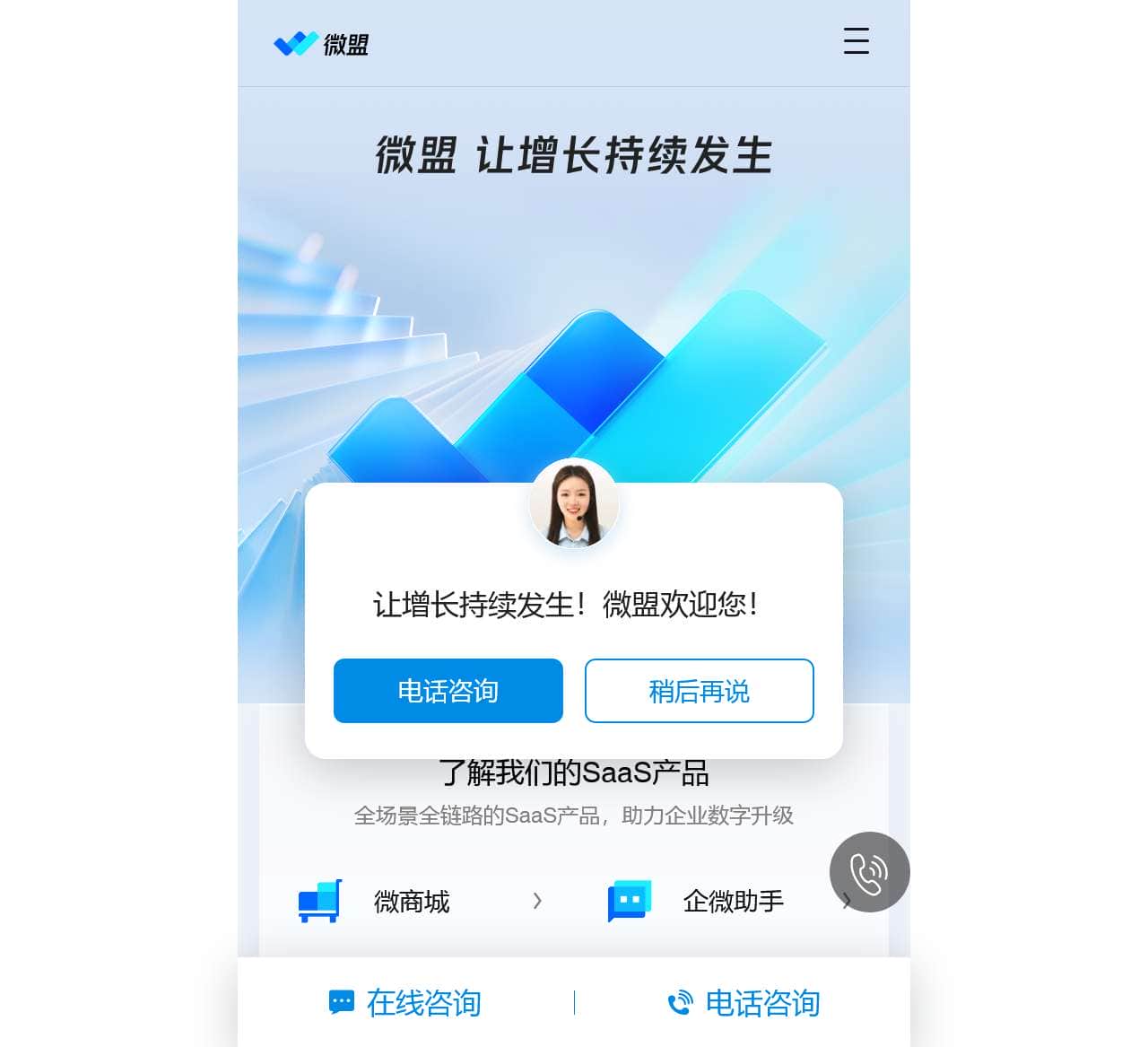This screenshot has width=1148, height=1047.
Task: Tap the 微盟 logo in header
Action: pos(321,44)
